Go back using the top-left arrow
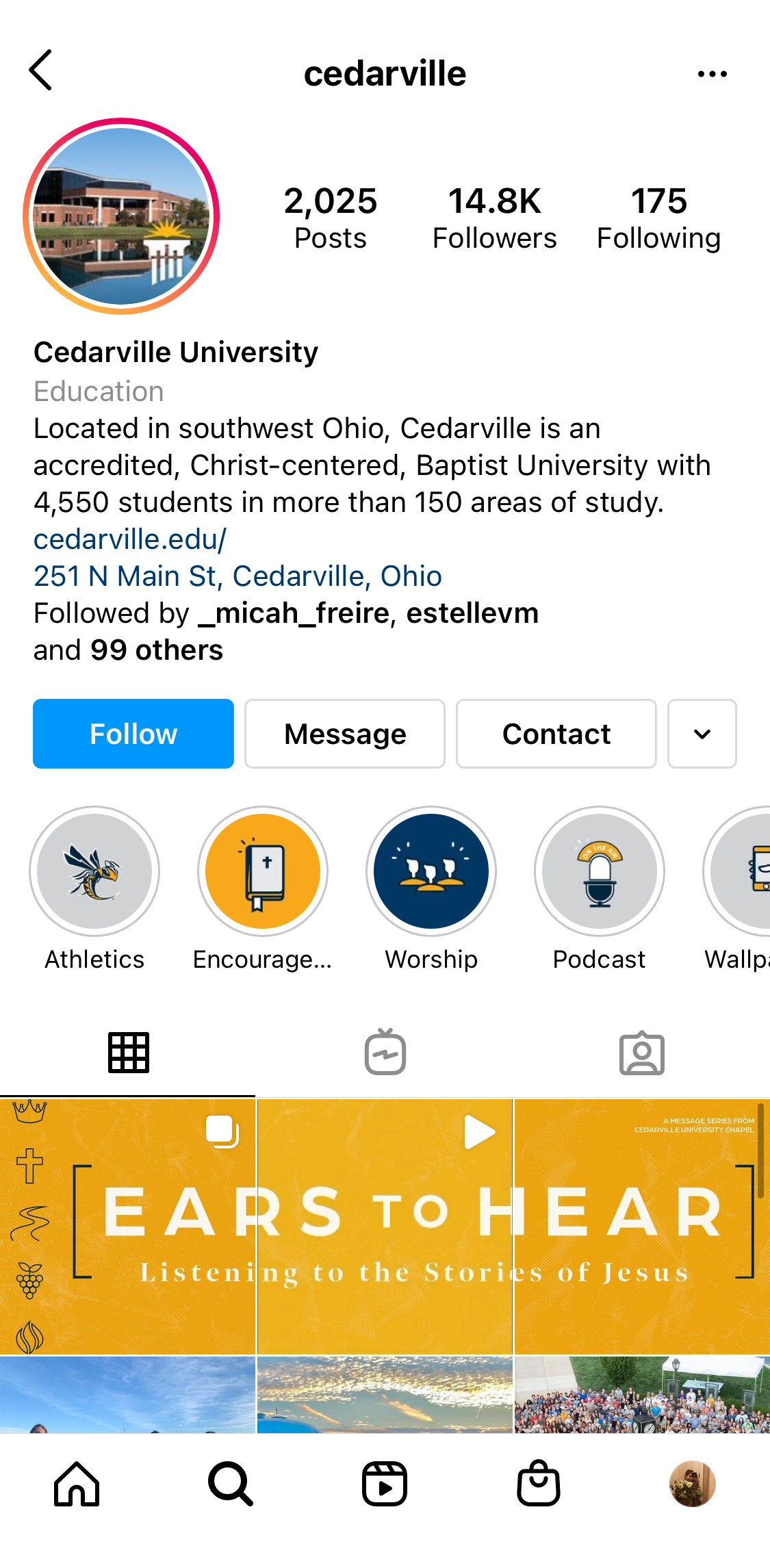The width and height of the screenshot is (770, 1568). coord(41,70)
